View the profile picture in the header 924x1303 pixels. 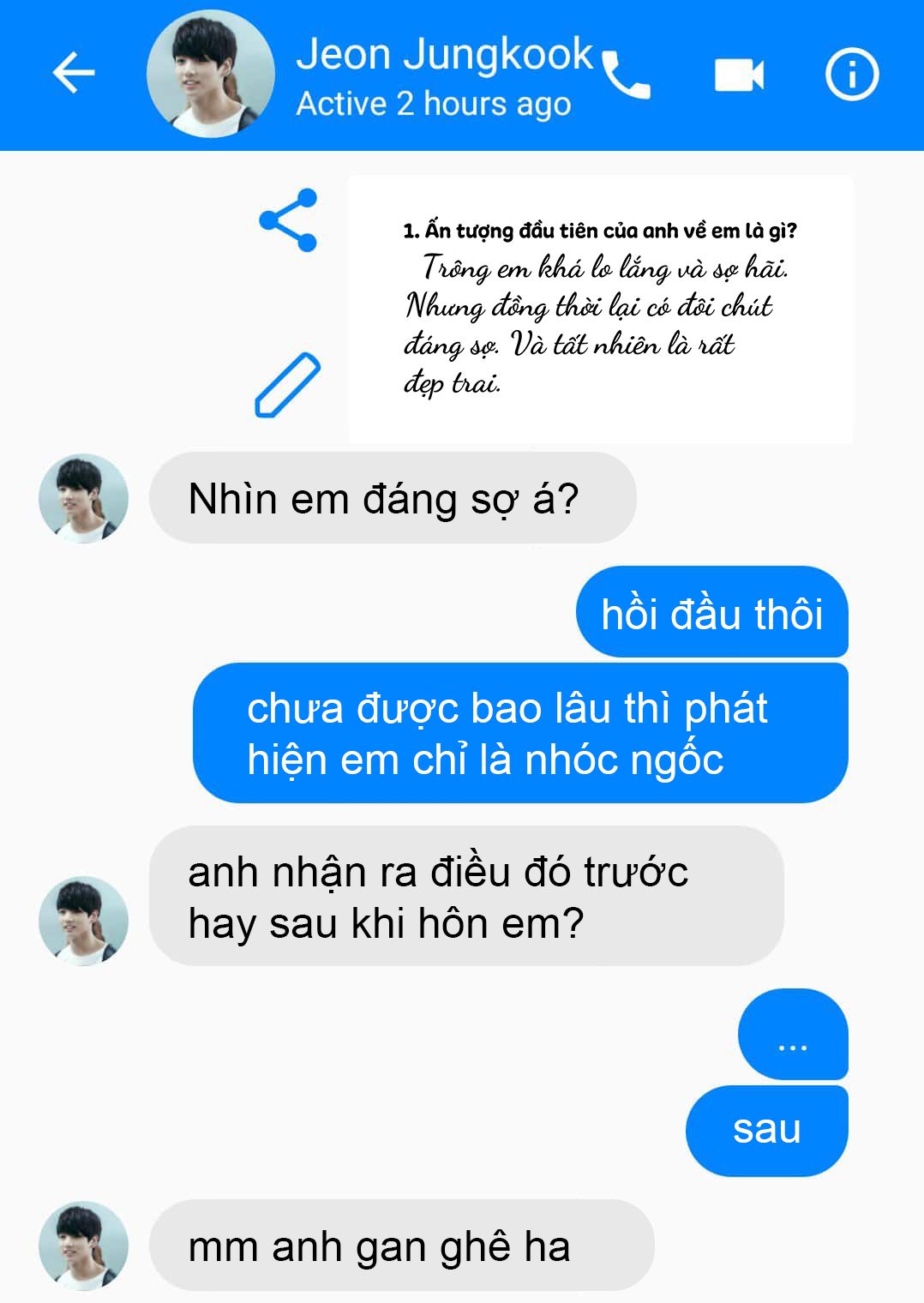(211, 75)
